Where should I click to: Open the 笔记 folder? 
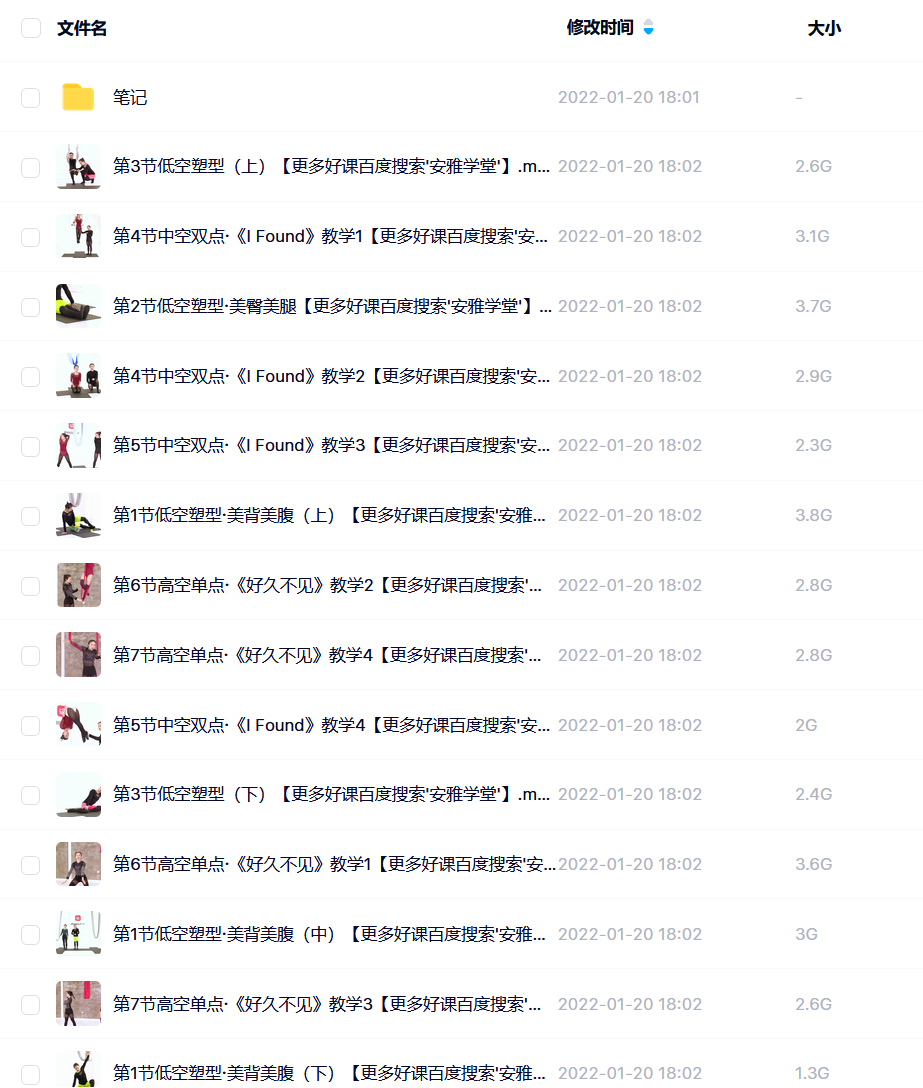pos(130,98)
